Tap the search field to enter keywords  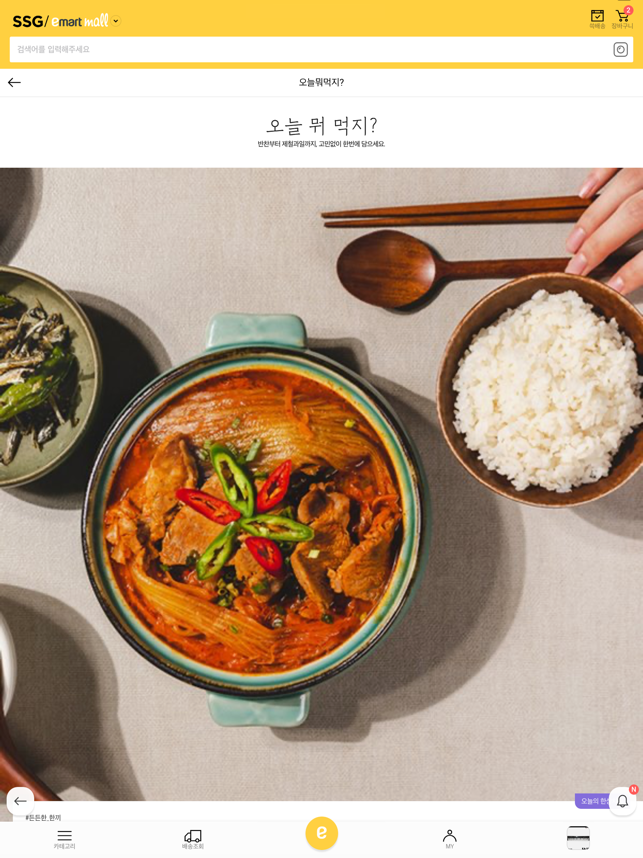pyautogui.click(x=300, y=49)
